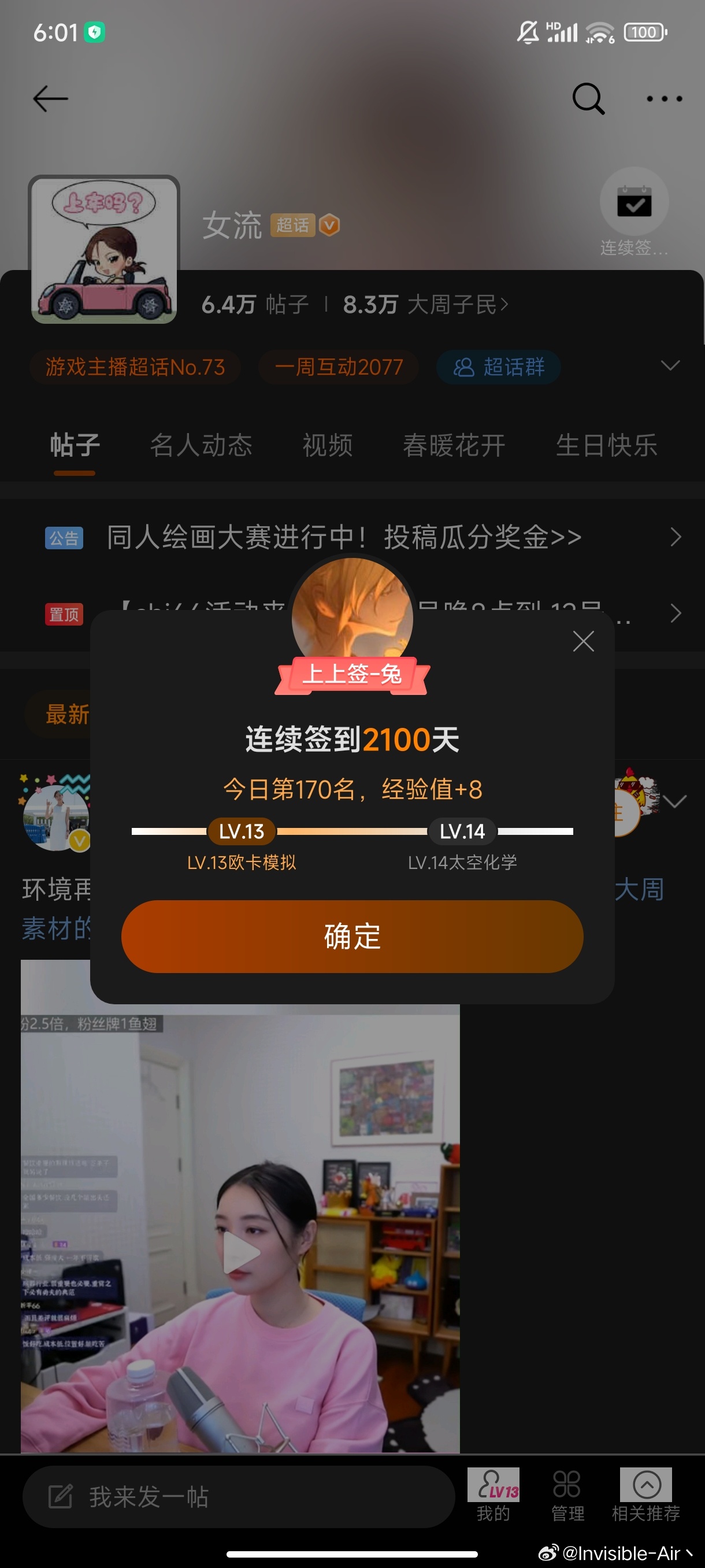Switch to the 名人动态 tab
This screenshot has width=705, height=1568.
click(201, 445)
